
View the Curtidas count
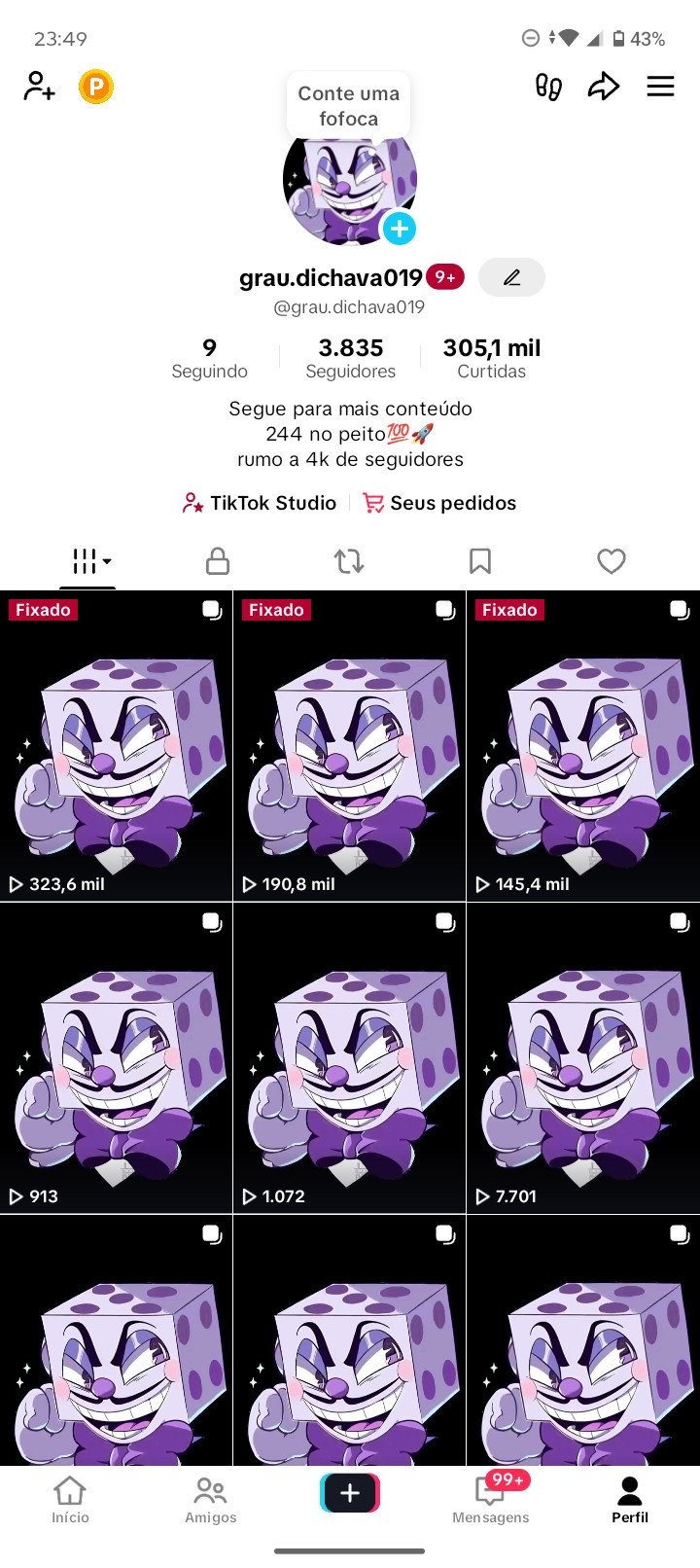[x=491, y=358]
